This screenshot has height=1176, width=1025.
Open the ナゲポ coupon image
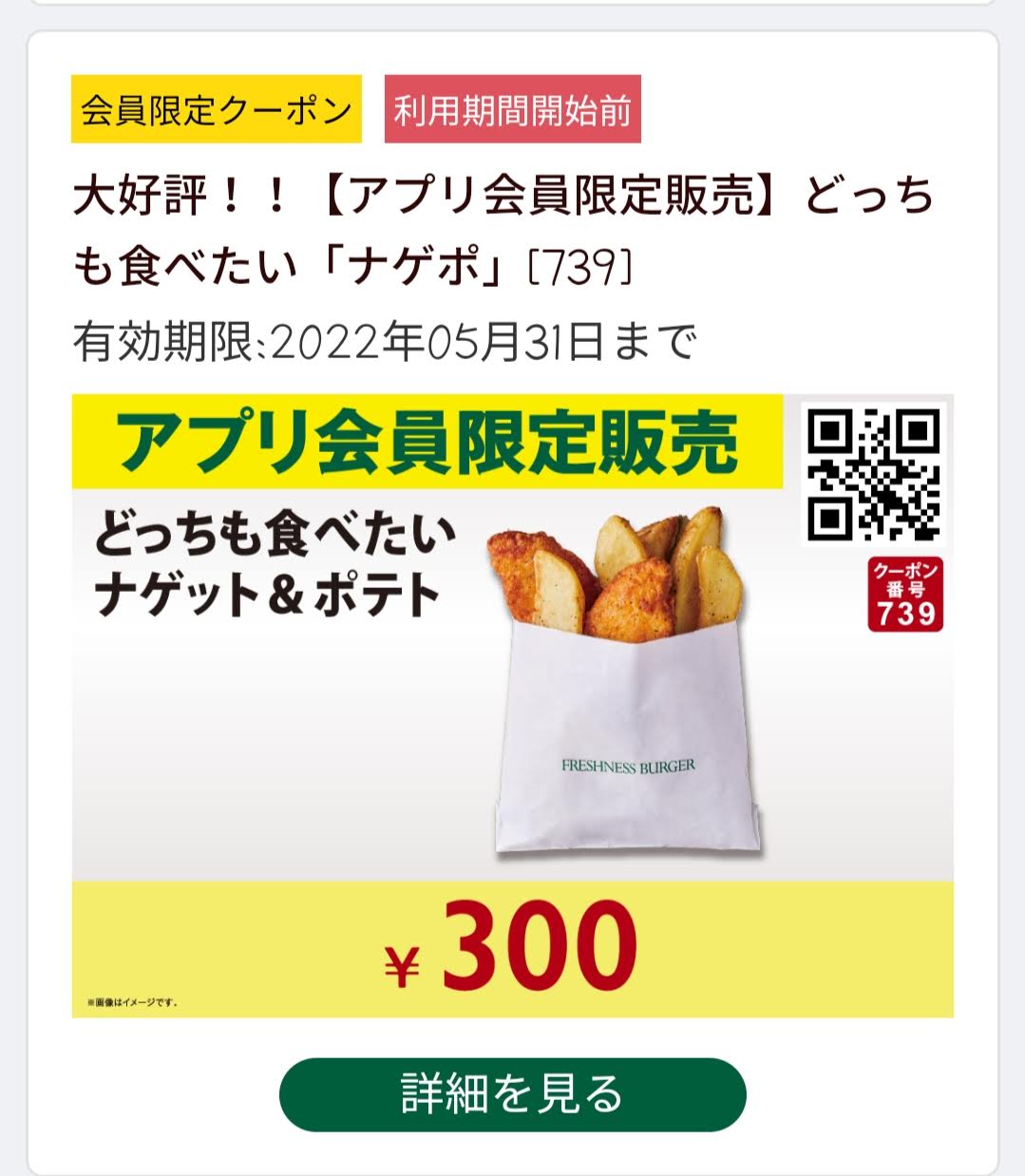[512, 705]
